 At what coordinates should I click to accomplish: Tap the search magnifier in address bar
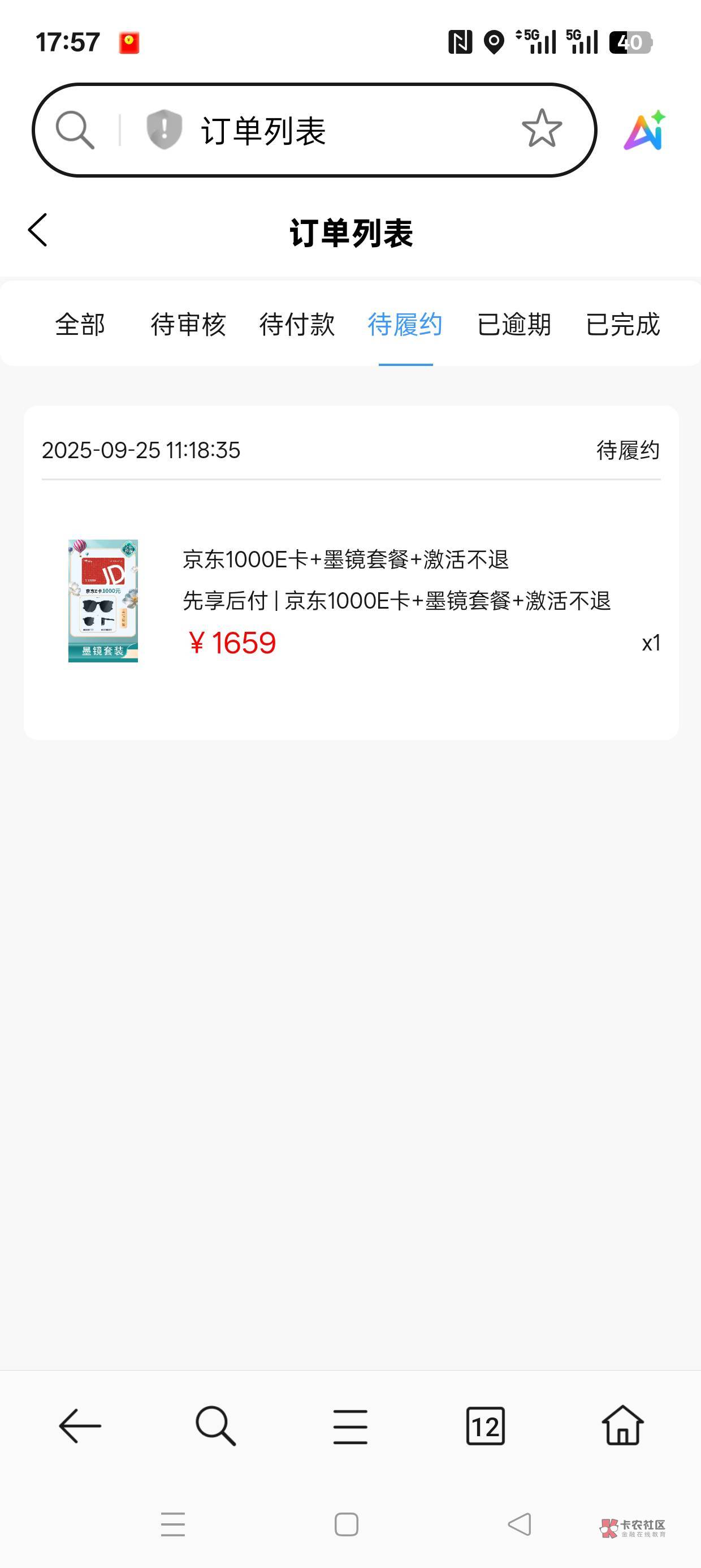(x=75, y=130)
